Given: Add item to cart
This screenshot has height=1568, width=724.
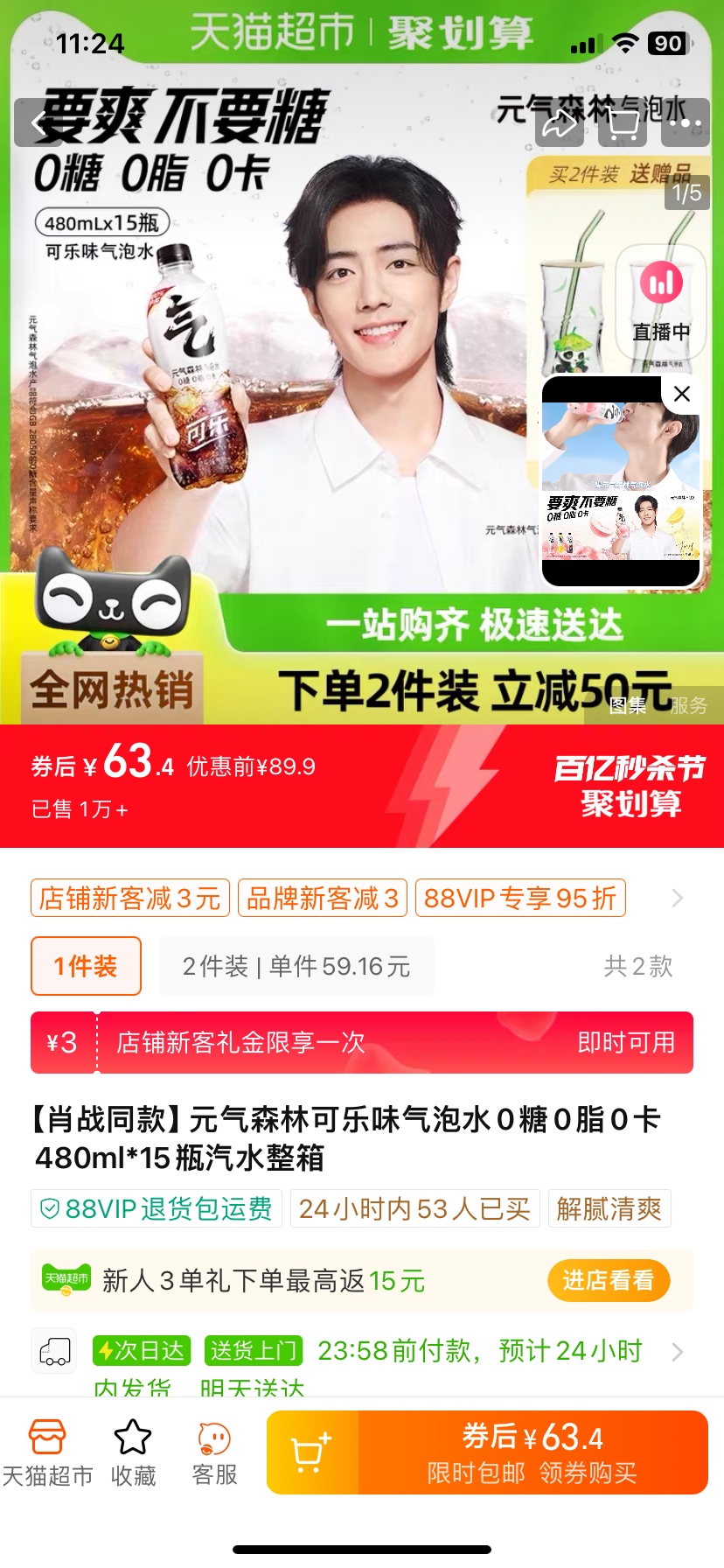Looking at the screenshot, I should (x=312, y=1452).
